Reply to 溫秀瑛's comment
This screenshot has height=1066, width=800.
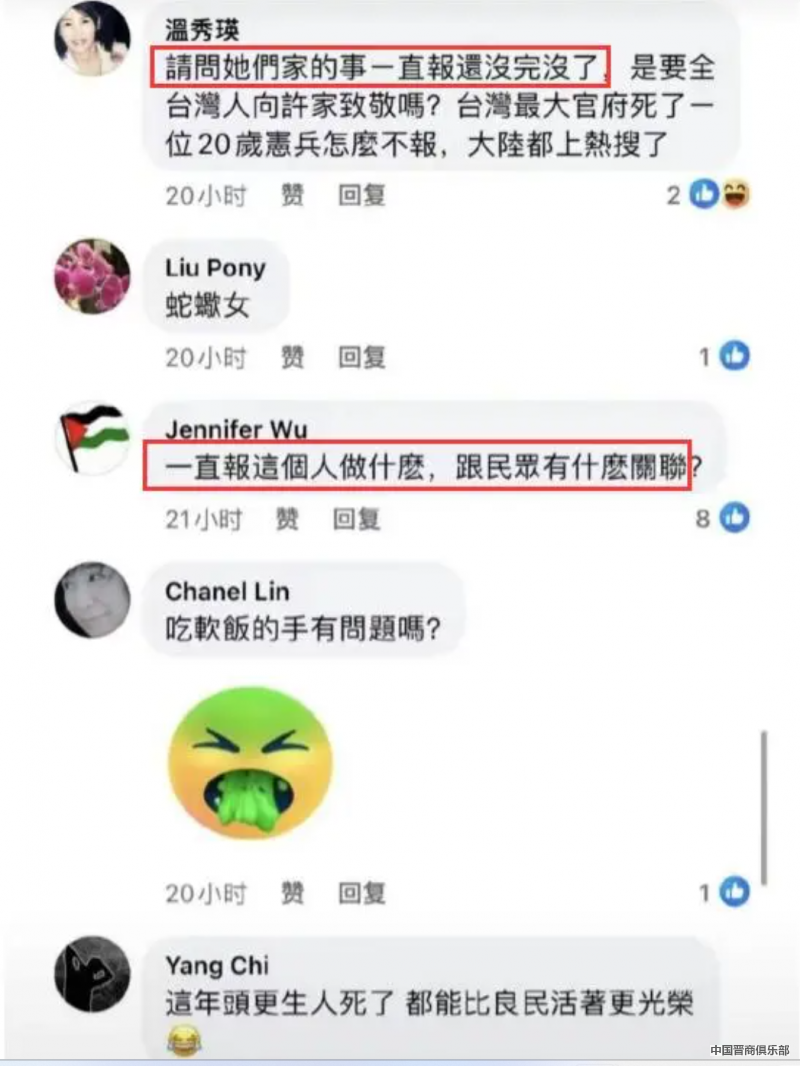coord(361,195)
